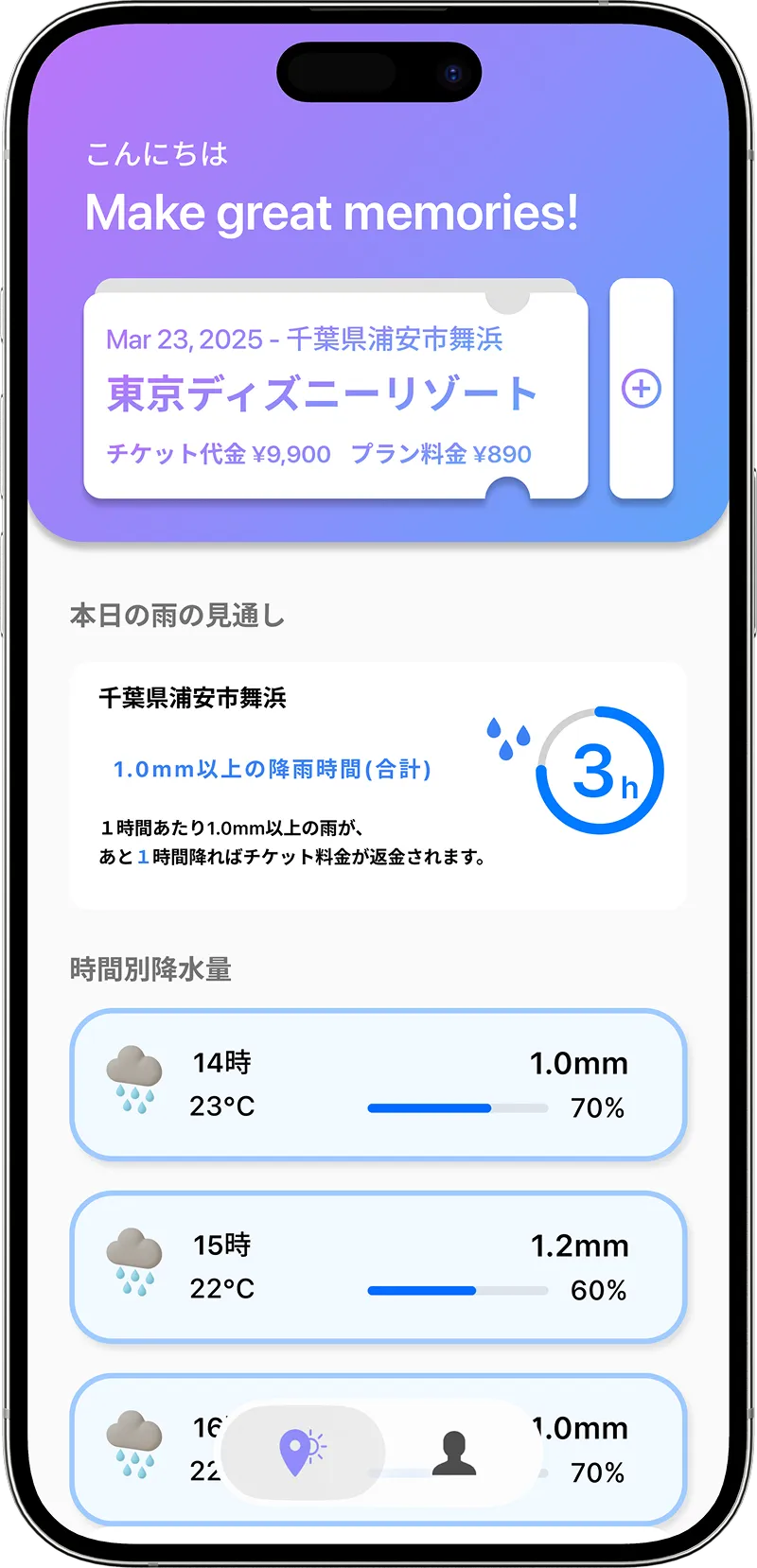Toggle the highlighted location pin in bottom bar

pos(299,1450)
